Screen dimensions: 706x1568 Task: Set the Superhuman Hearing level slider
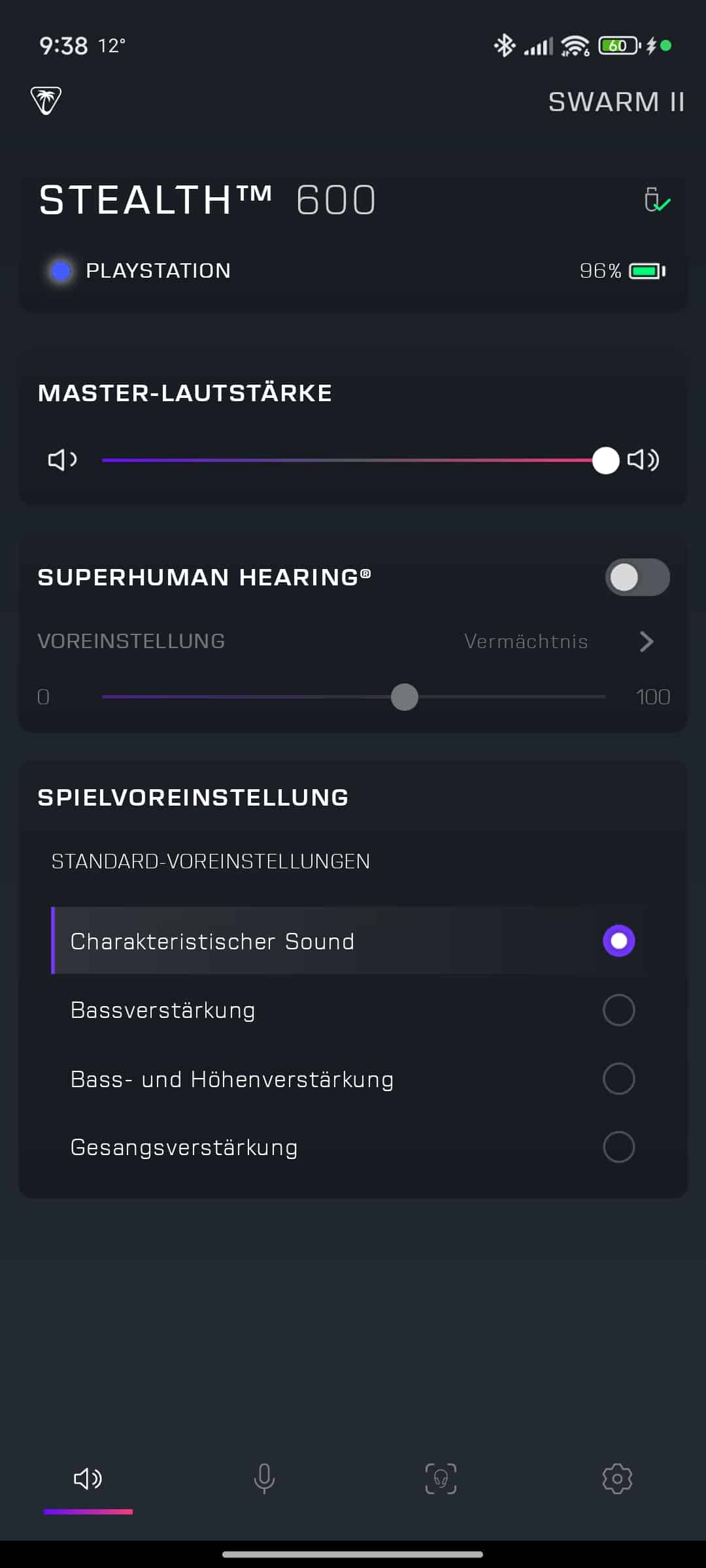click(404, 697)
